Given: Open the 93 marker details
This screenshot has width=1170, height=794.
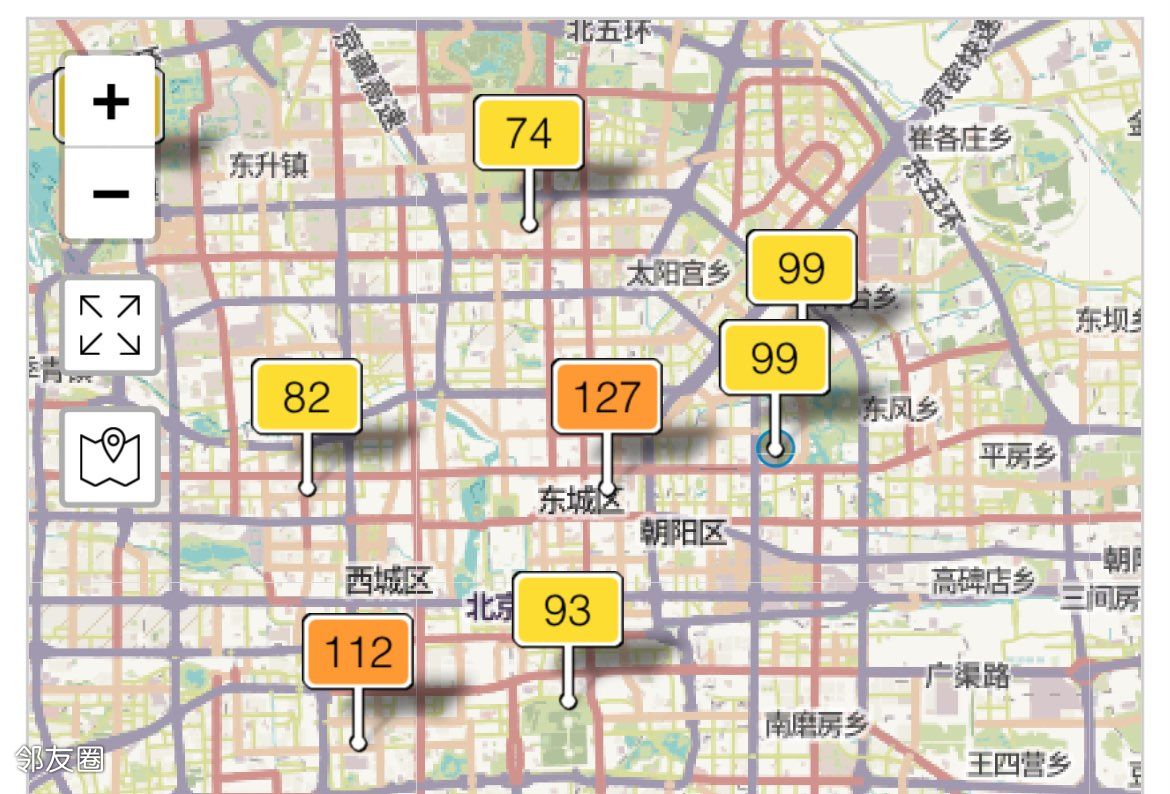Looking at the screenshot, I should (x=567, y=609).
